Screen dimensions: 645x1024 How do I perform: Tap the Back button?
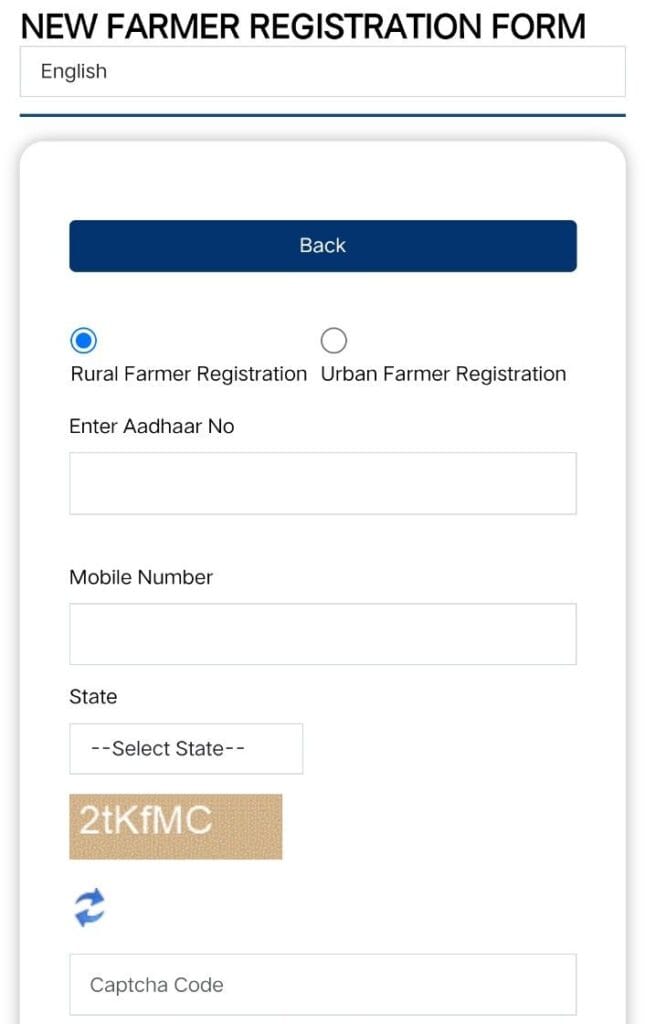coord(322,246)
